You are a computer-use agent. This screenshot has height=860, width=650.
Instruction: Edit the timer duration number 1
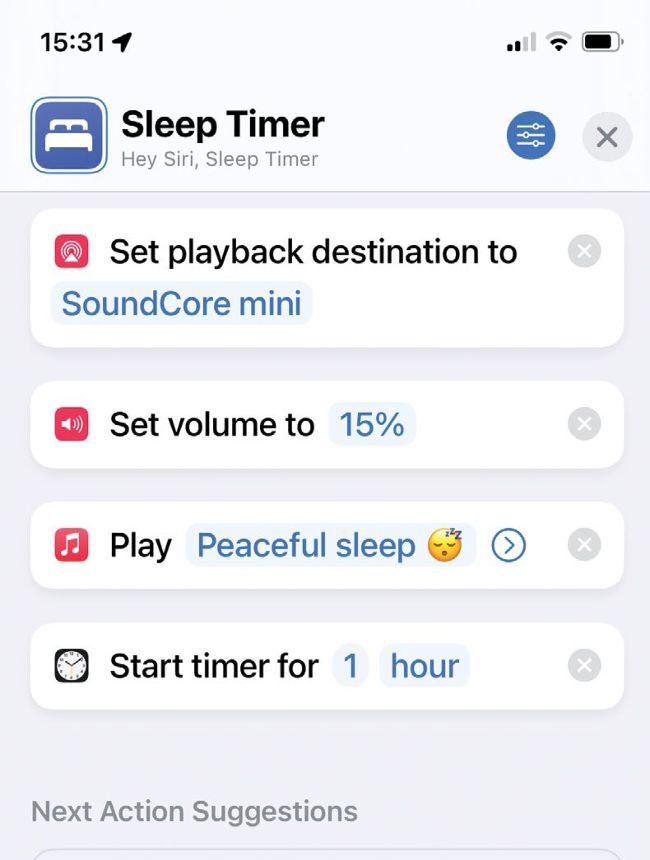[x=350, y=666]
